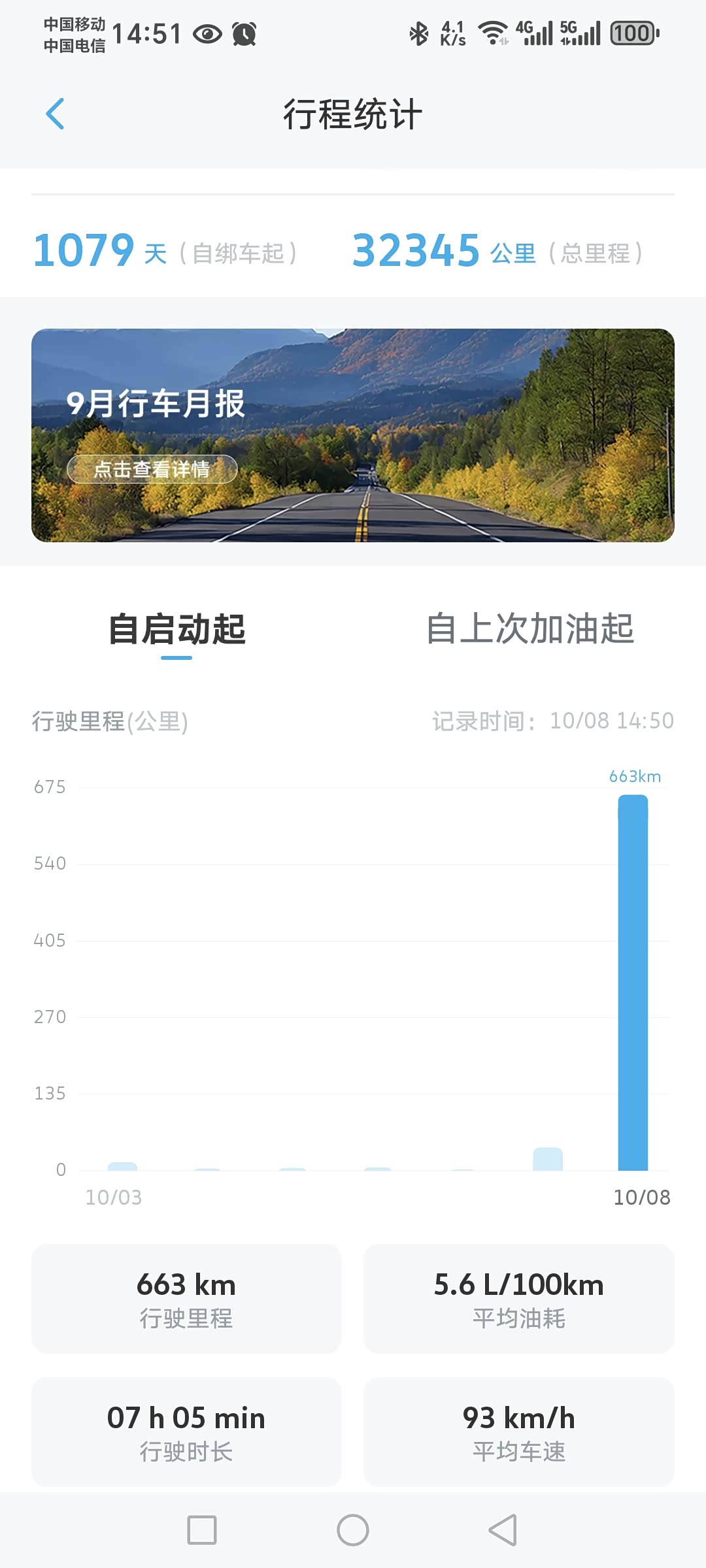Image resolution: width=706 pixels, height=1568 pixels.
Task: Select the 10/03 bar in the chart
Action: pyautogui.click(x=122, y=1166)
